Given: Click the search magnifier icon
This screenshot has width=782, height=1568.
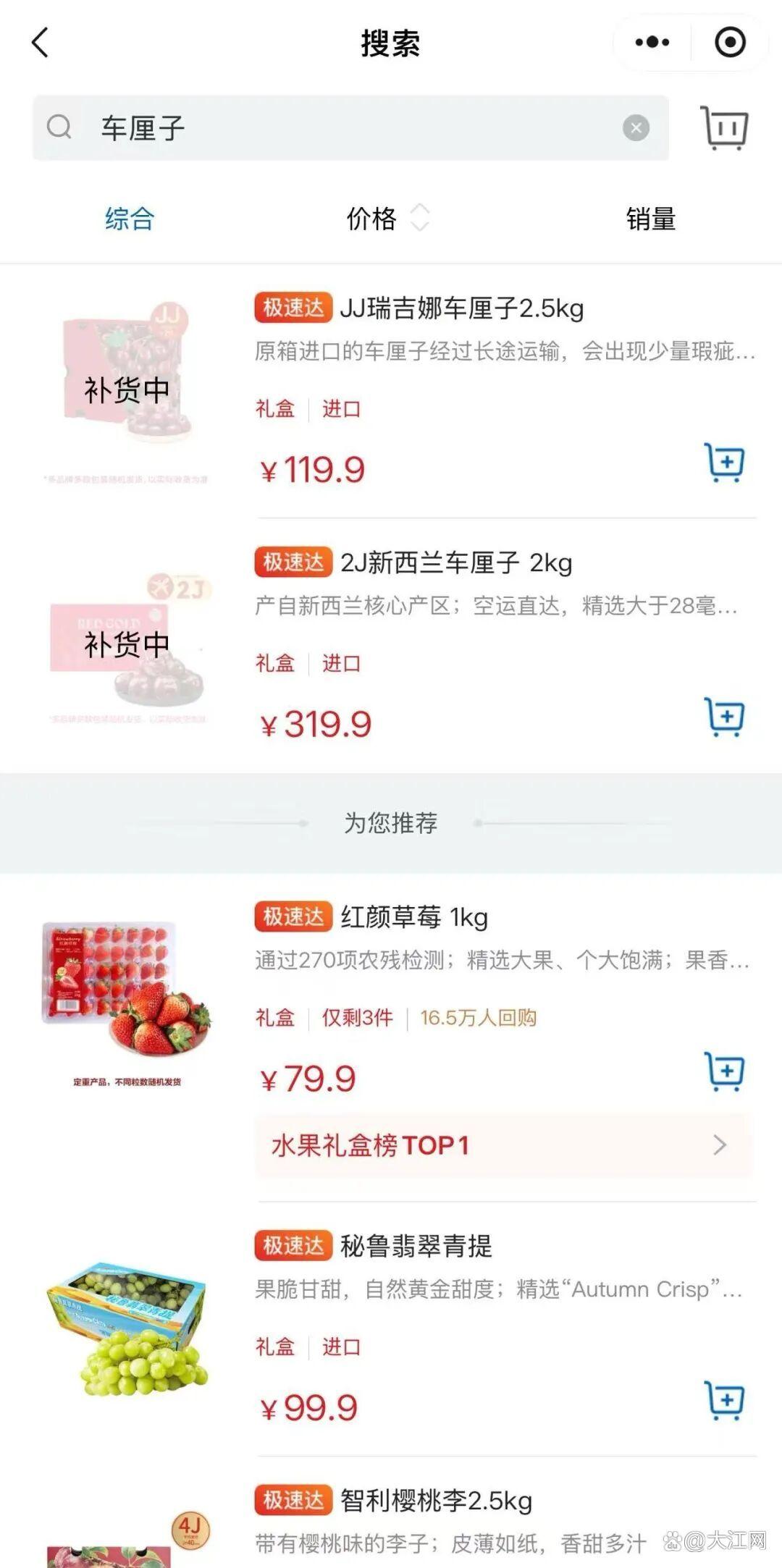Looking at the screenshot, I should [61, 127].
